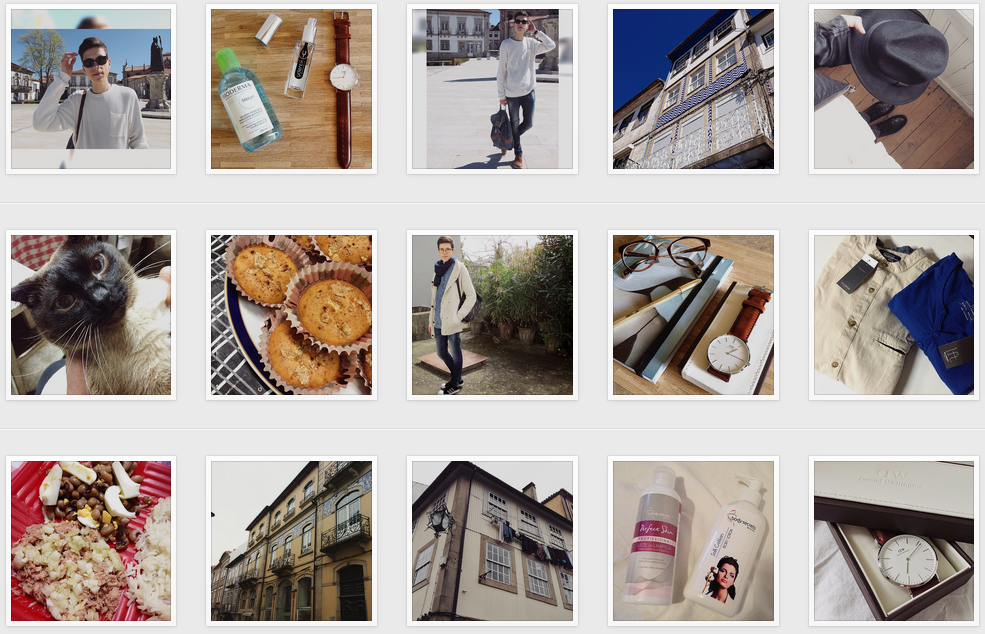
Task: Select the photo of the yellow street buildings
Action: click(291, 541)
